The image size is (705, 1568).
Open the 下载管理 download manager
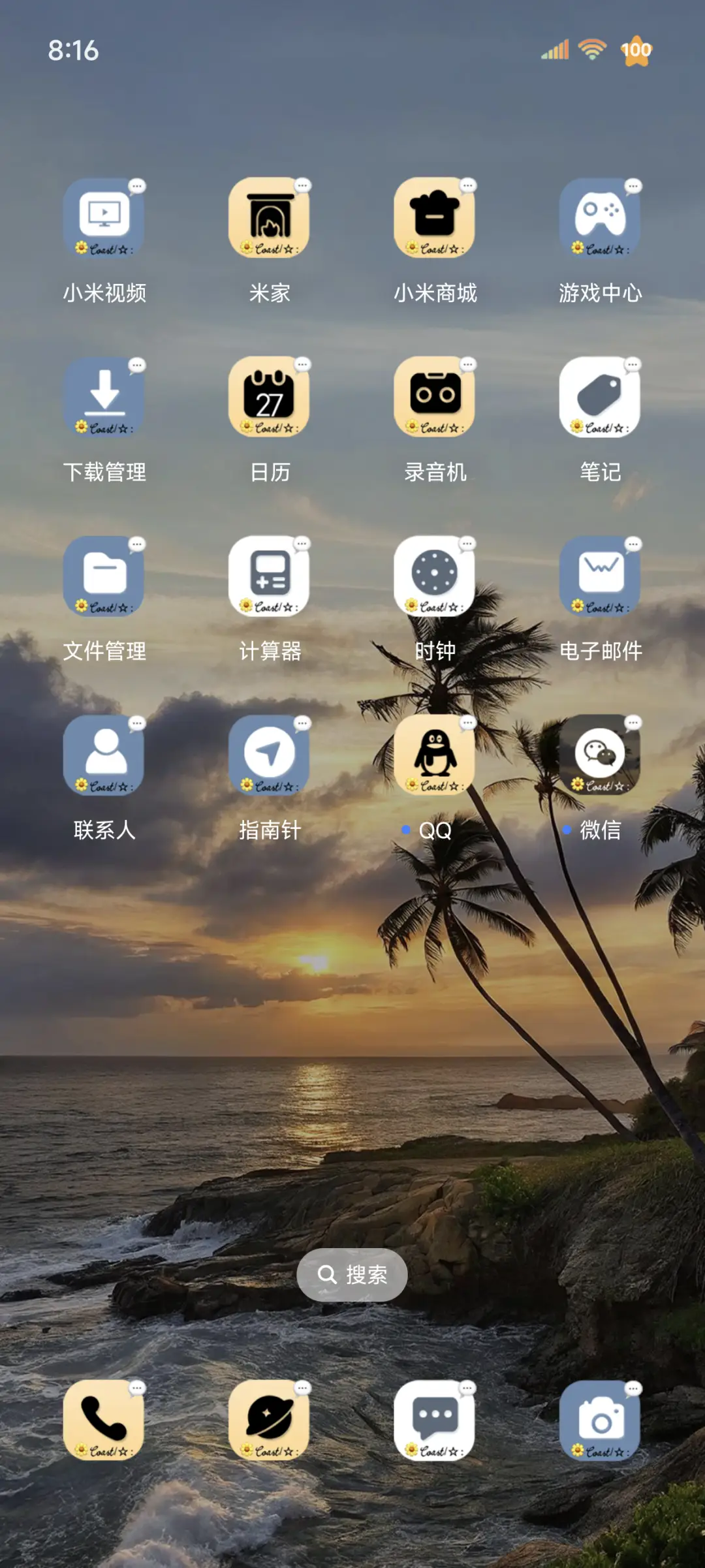coord(104,398)
